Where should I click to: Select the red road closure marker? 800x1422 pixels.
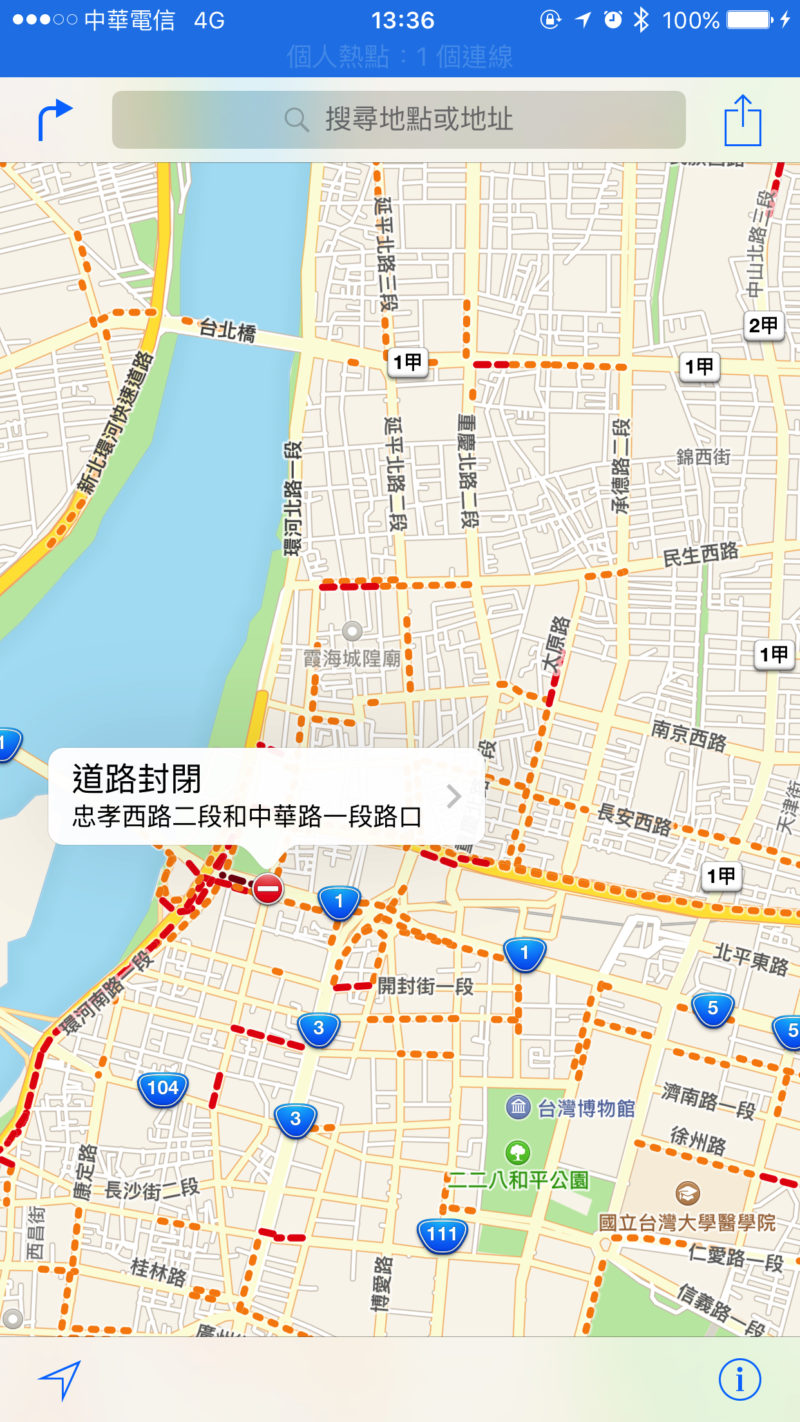coord(267,887)
